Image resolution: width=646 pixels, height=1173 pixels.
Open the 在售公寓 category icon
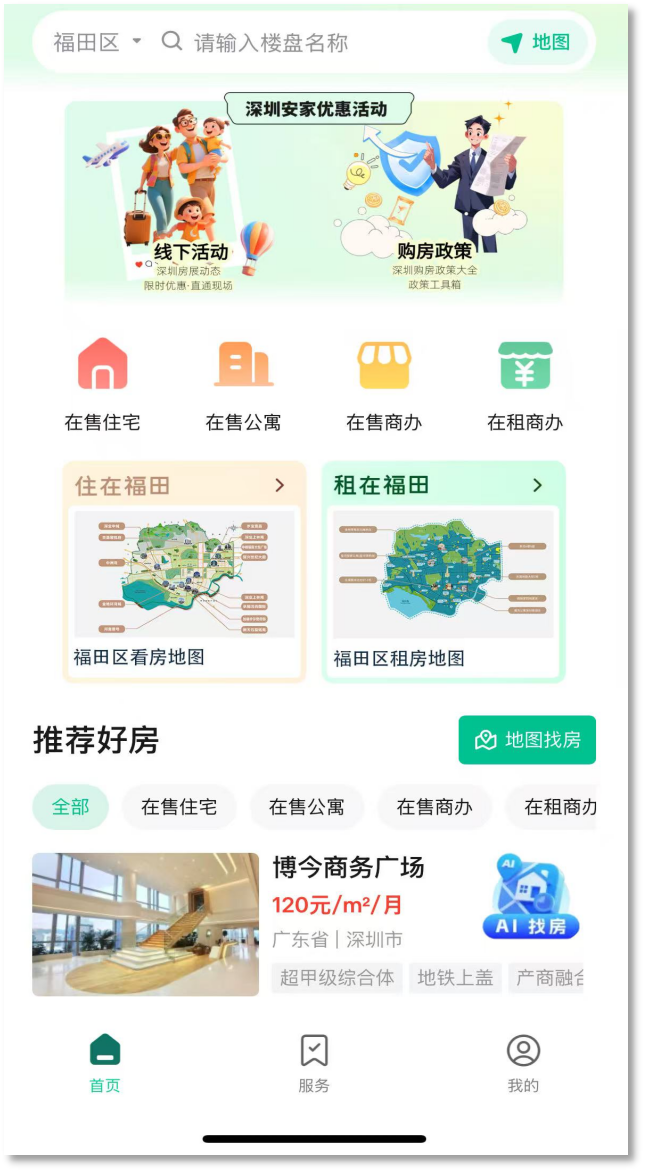243,366
